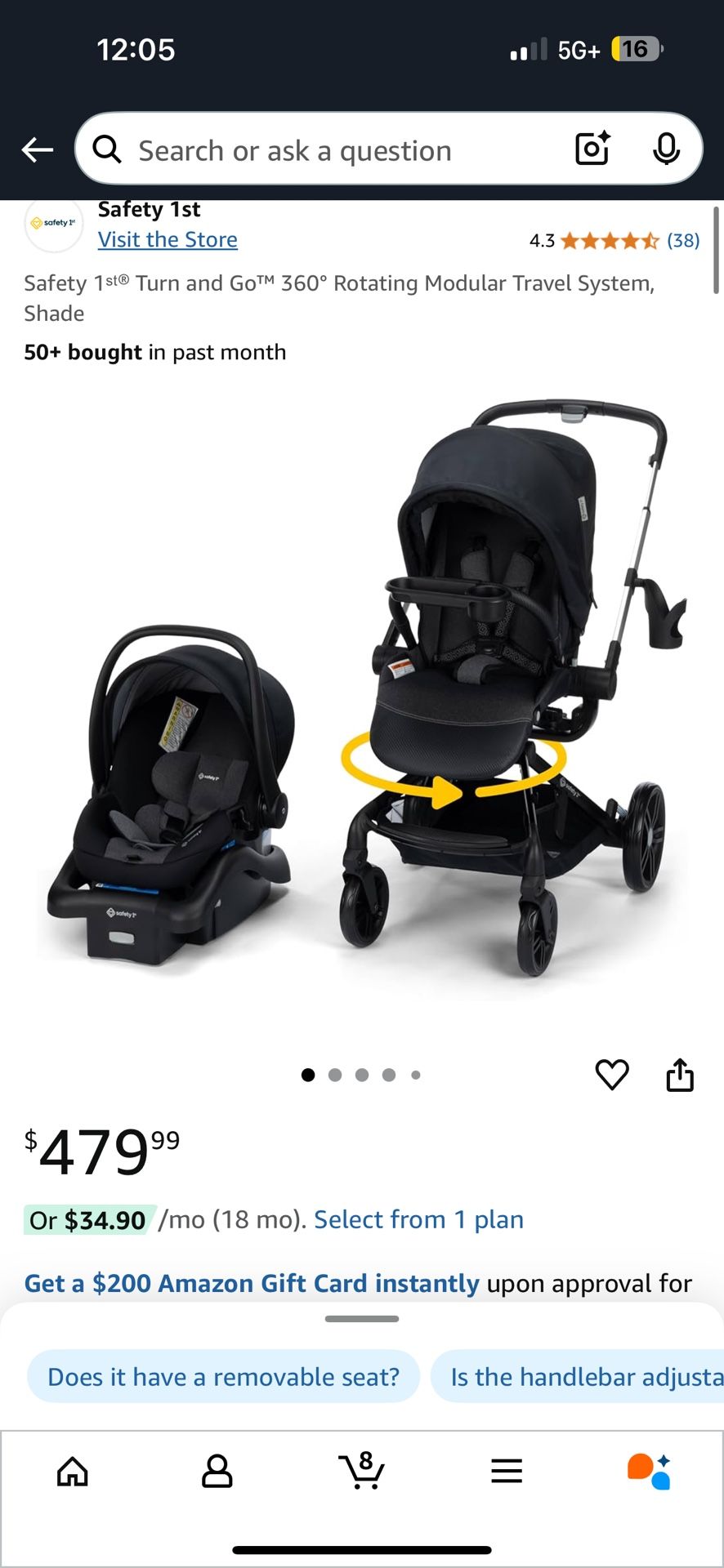Tap the search or ask a question field

click(x=327, y=150)
